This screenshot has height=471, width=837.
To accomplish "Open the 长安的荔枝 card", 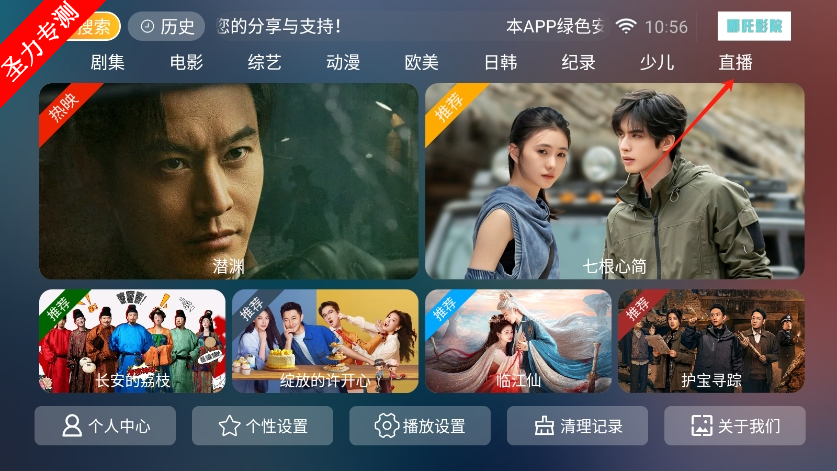I will pos(132,342).
